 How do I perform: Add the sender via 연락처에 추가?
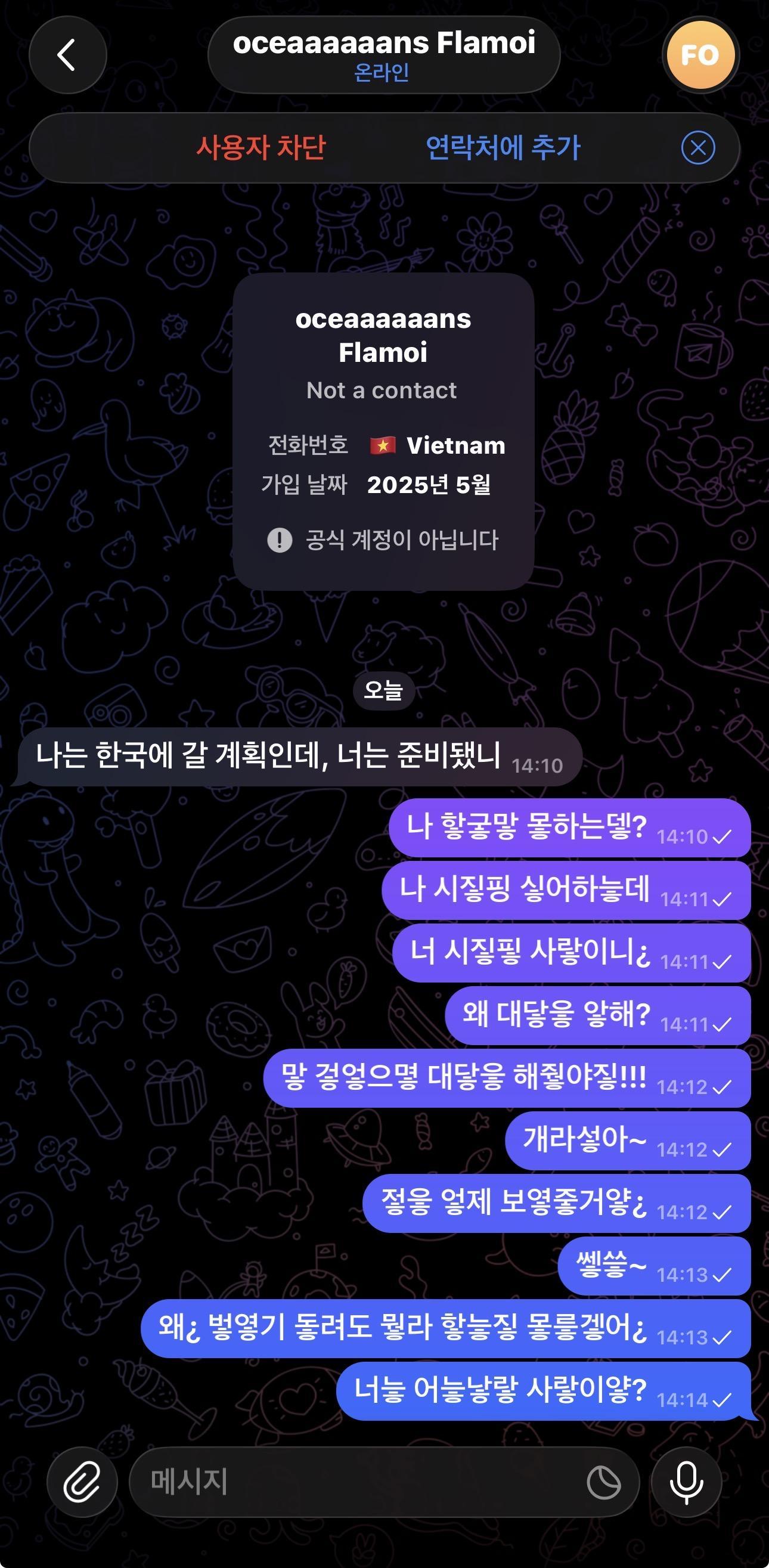503,147
